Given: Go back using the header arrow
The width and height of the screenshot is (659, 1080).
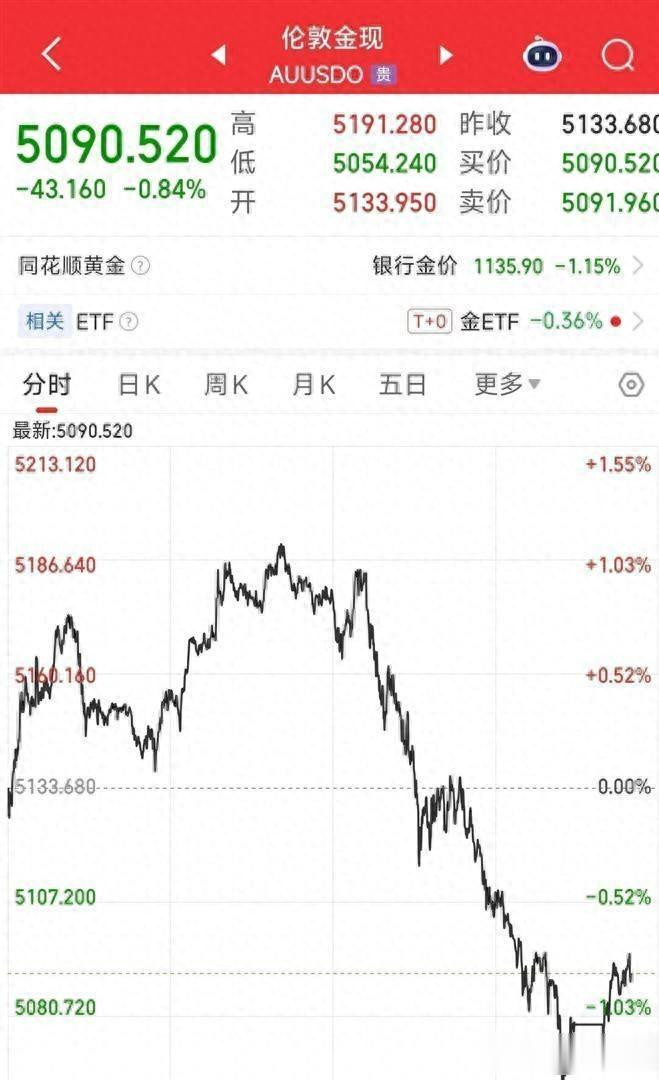Looking at the screenshot, I should [52, 55].
